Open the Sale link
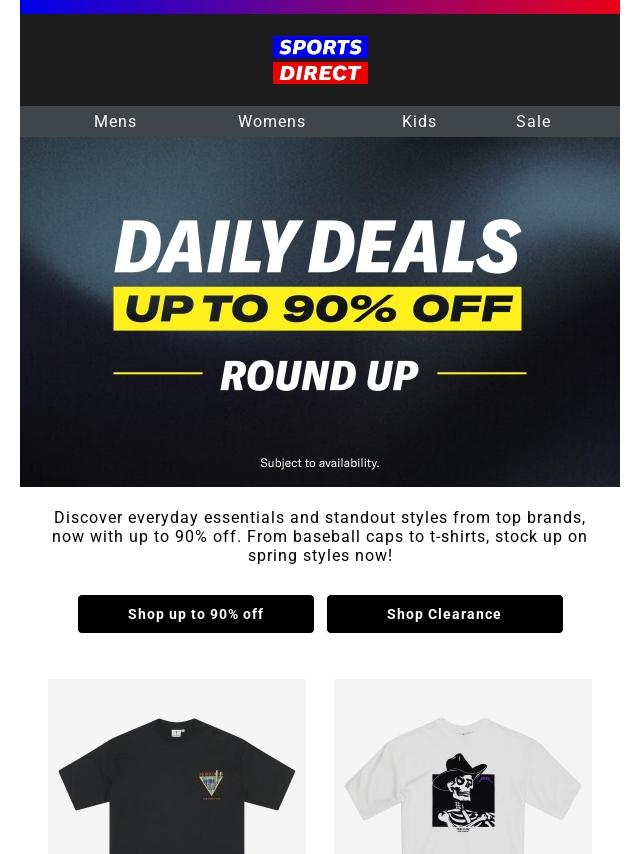640x854 pixels. coord(533,122)
